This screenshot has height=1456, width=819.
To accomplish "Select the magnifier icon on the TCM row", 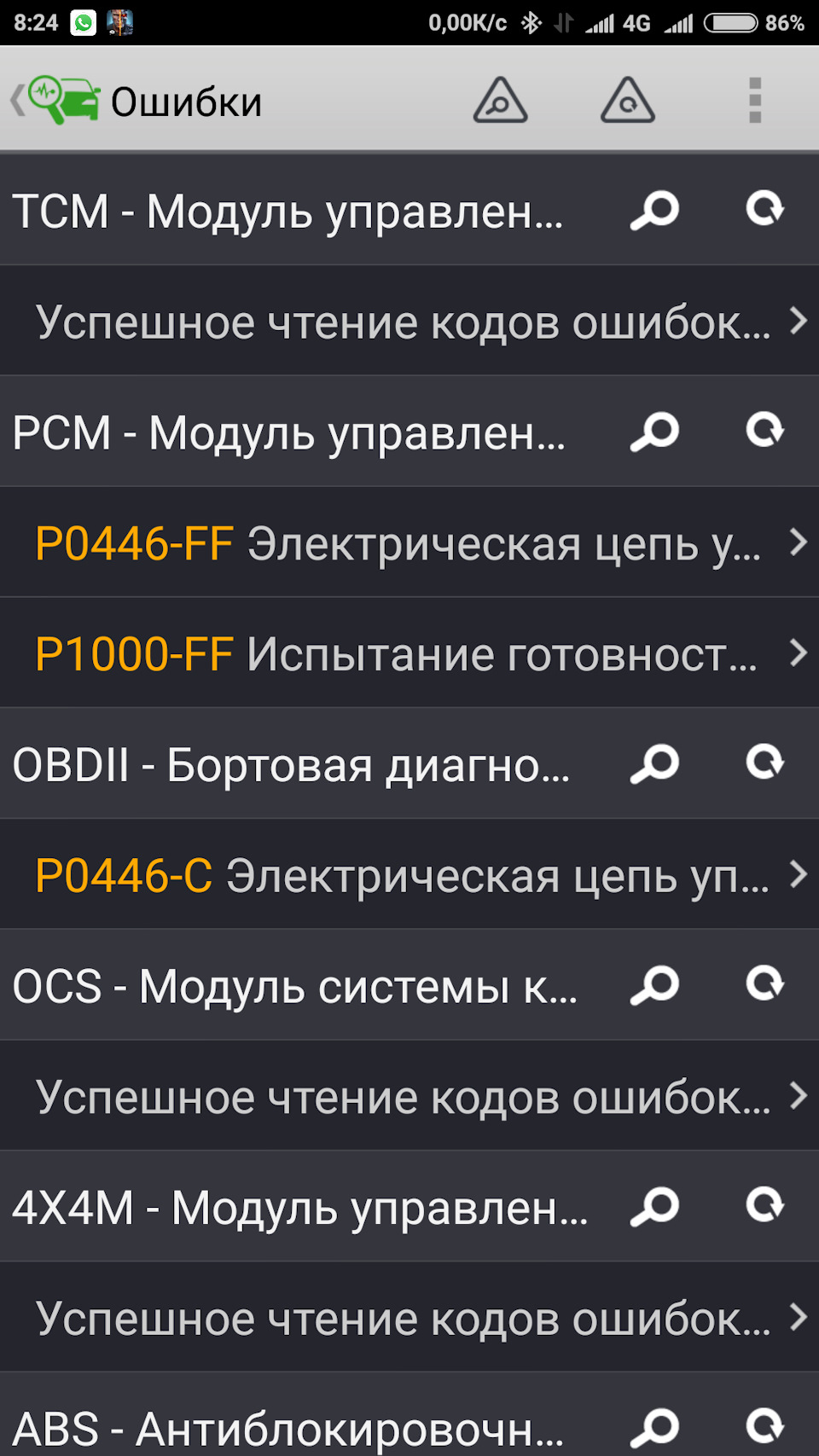I will (x=653, y=210).
